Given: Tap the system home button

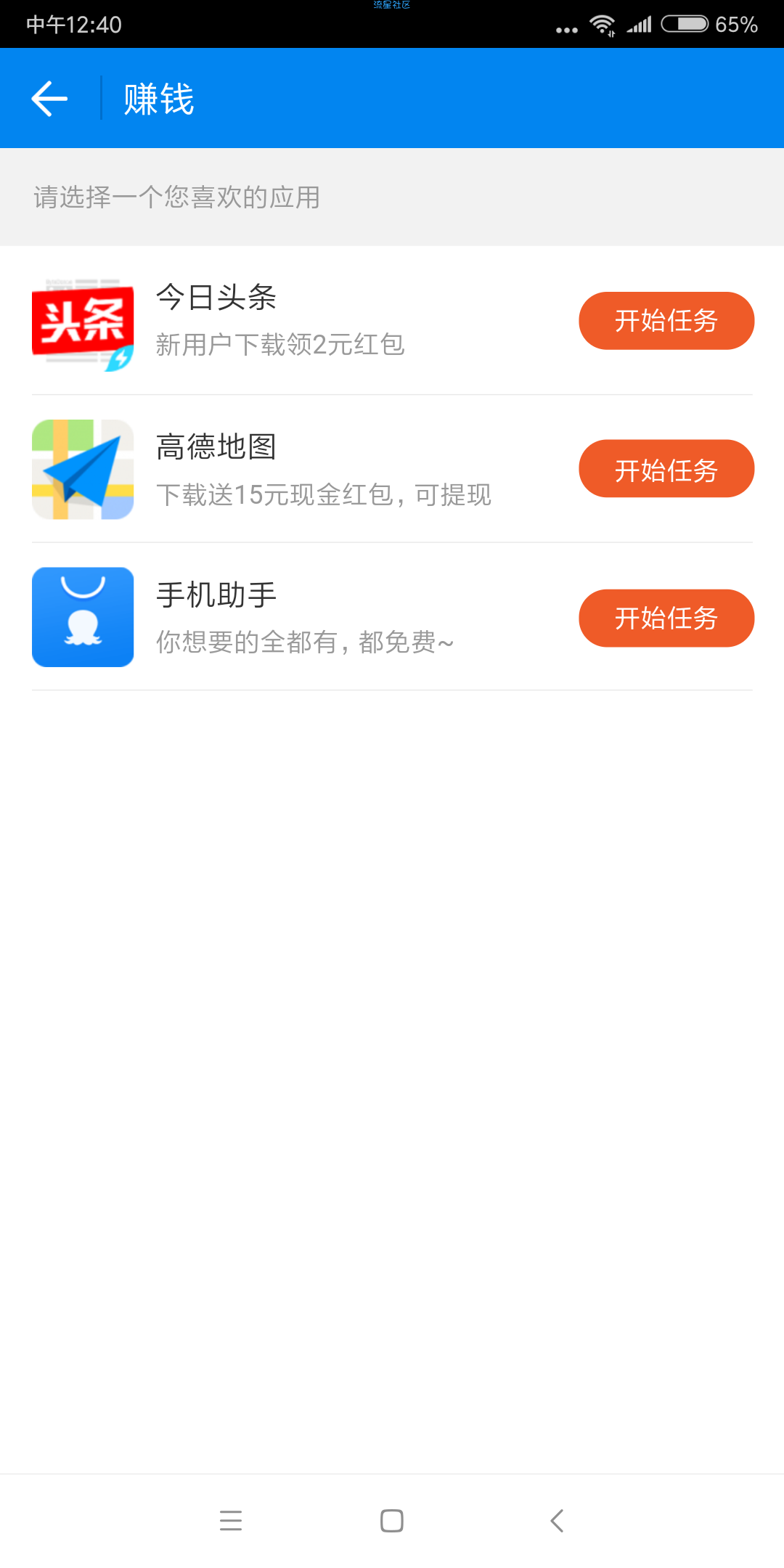Looking at the screenshot, I should pos(392,1521).
